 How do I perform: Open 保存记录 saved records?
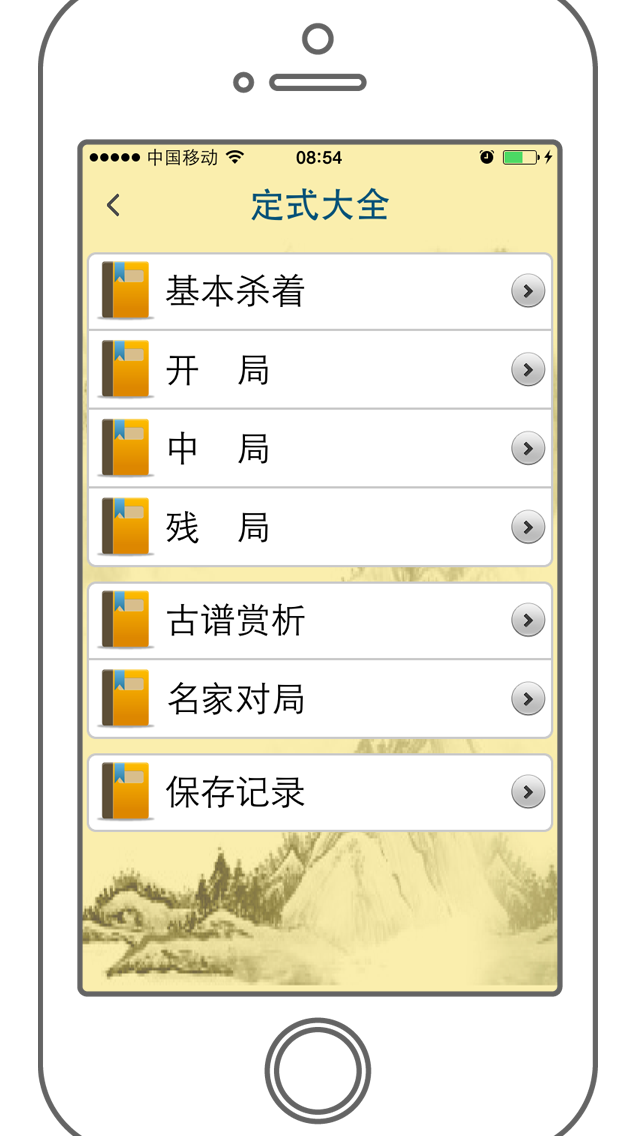click(320, 793)
